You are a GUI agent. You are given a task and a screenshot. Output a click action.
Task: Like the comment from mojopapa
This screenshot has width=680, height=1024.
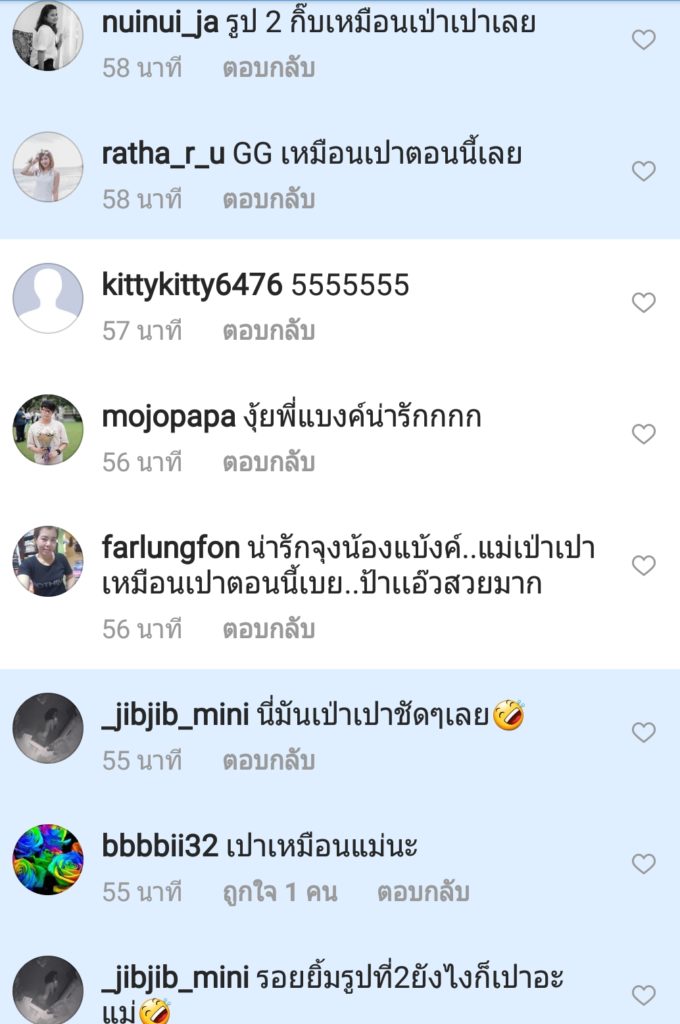point(644,434)
